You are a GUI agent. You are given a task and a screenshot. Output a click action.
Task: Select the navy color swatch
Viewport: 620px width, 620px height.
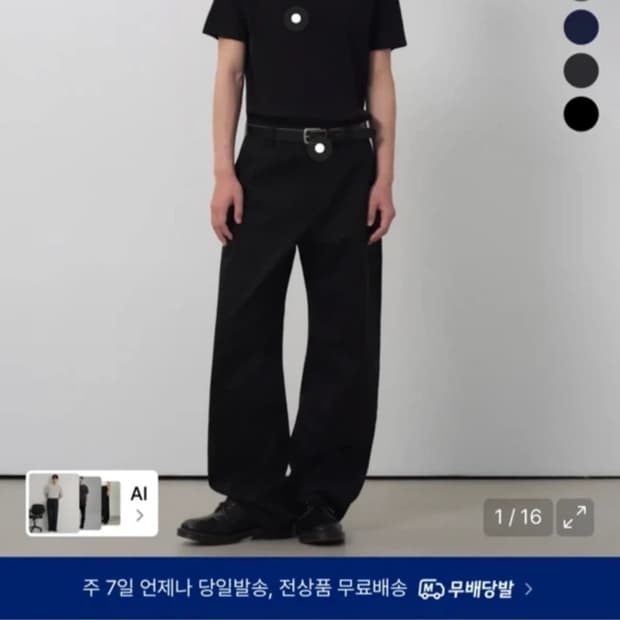(581, 27)
